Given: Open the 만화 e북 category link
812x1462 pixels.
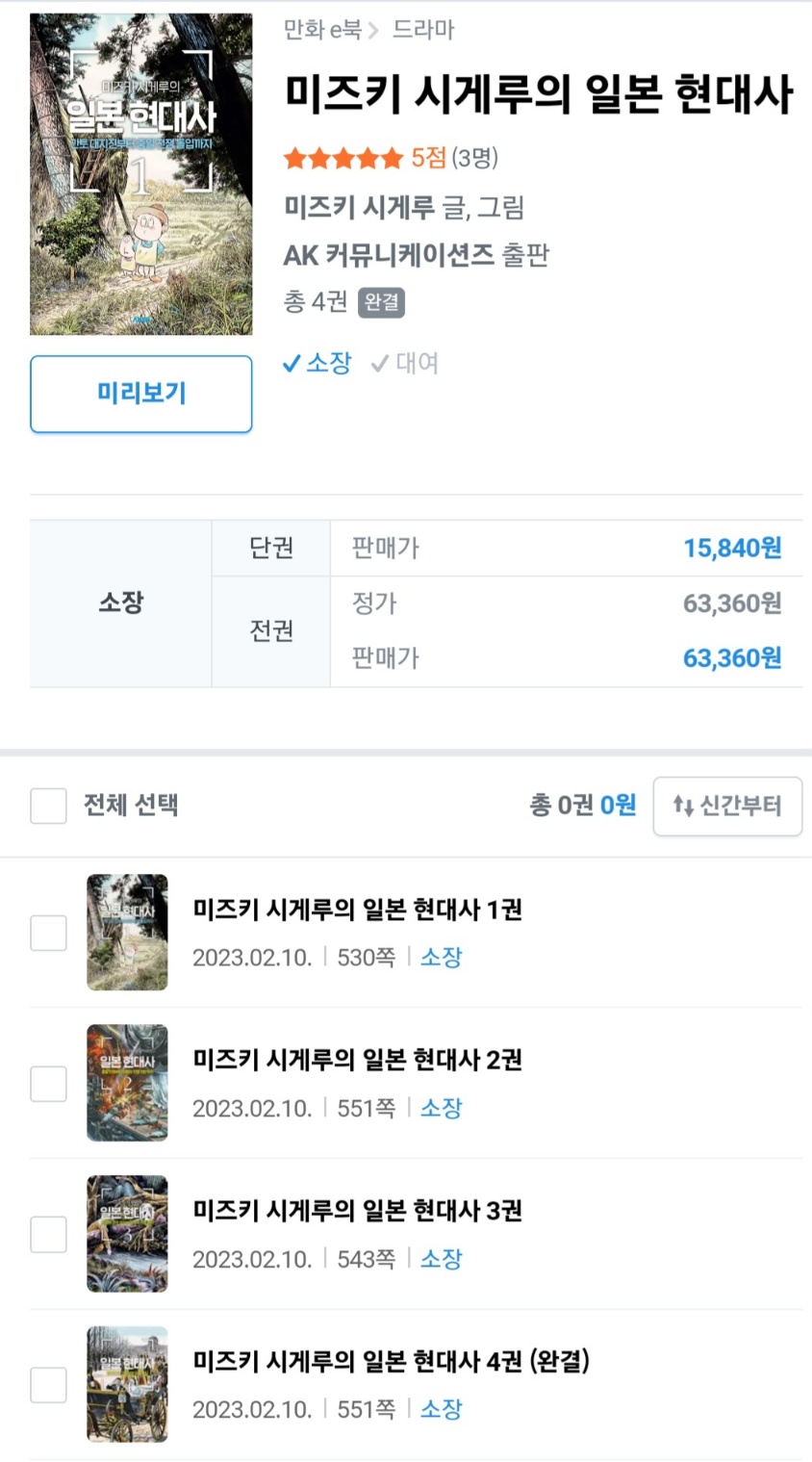Looking at the screenshot, I should tap(322, 30).
